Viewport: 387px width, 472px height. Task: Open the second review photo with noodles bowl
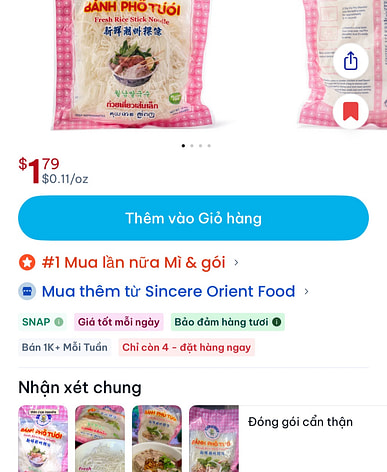100,438
